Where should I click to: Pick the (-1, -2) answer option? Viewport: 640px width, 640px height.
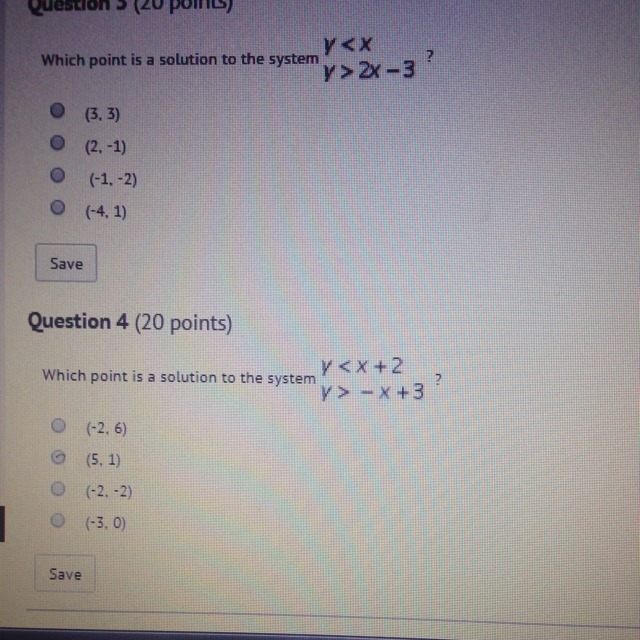[58, 175]
